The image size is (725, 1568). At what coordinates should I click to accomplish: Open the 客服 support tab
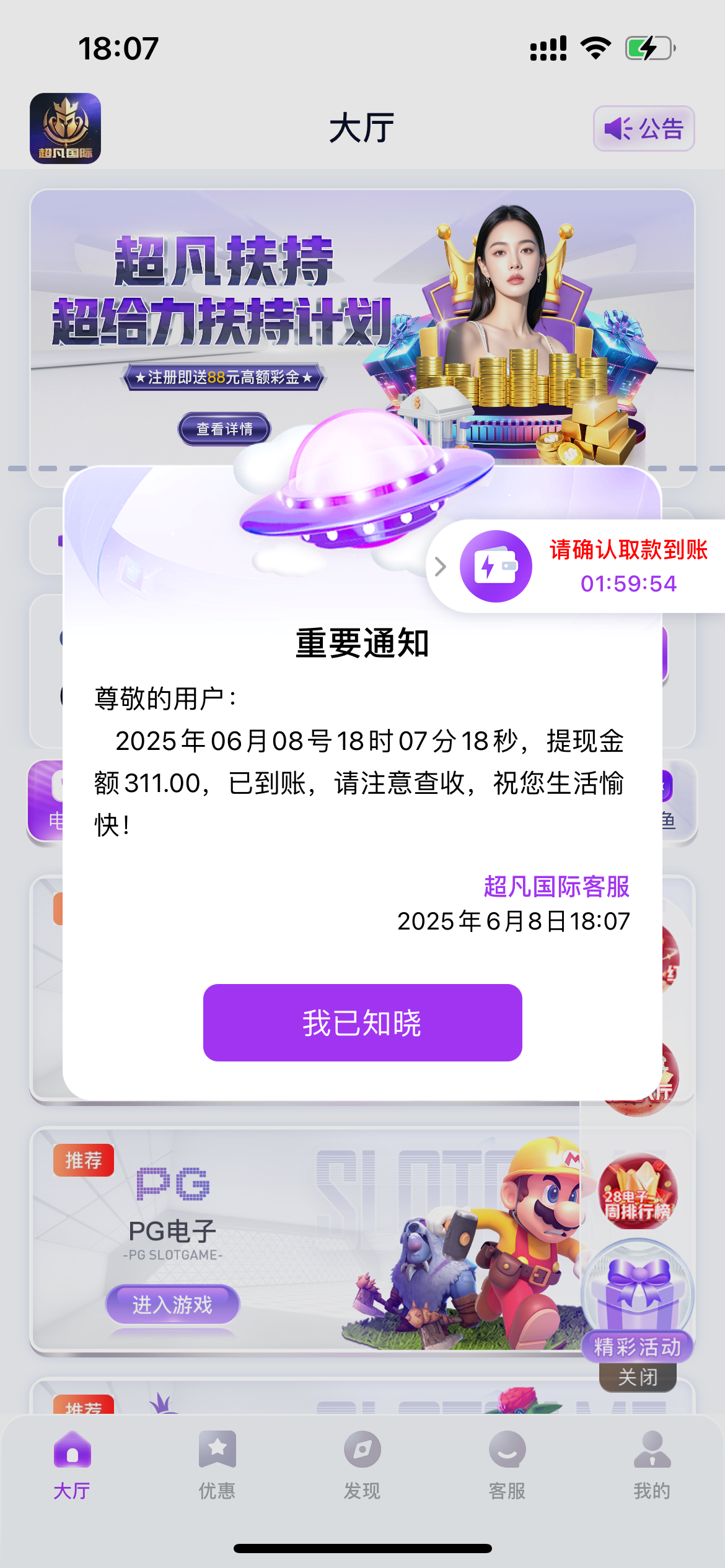click(507, 1465)
